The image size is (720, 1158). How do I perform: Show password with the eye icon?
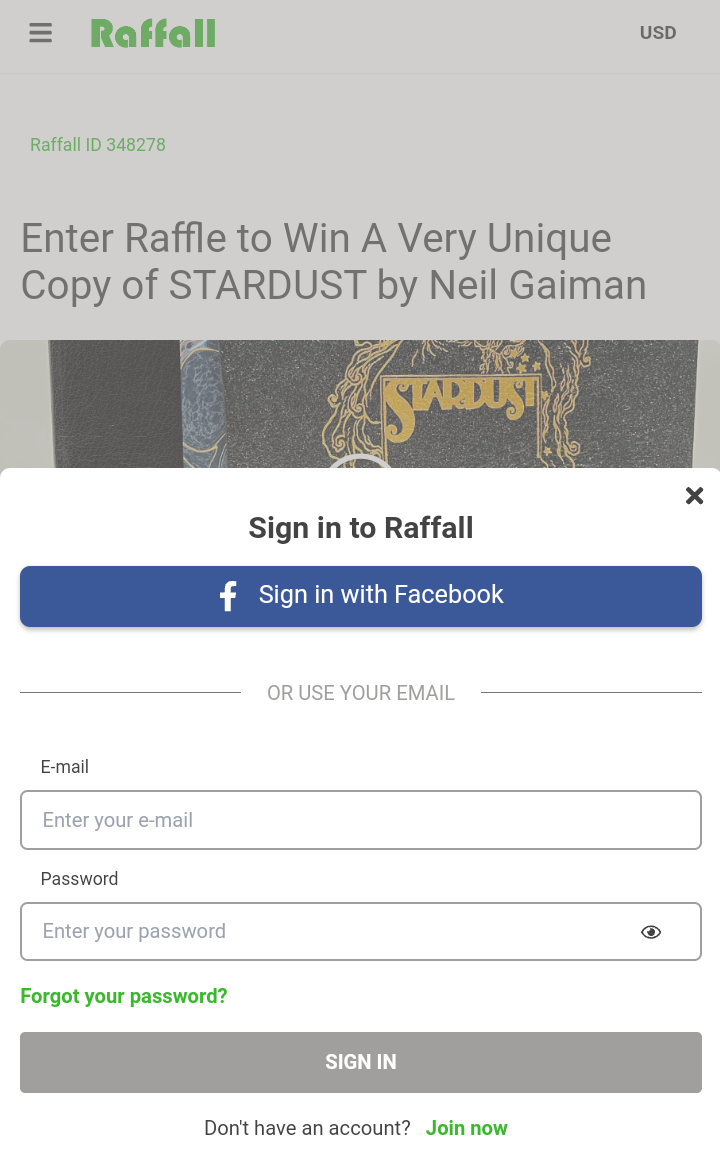(x=651, y=932)
